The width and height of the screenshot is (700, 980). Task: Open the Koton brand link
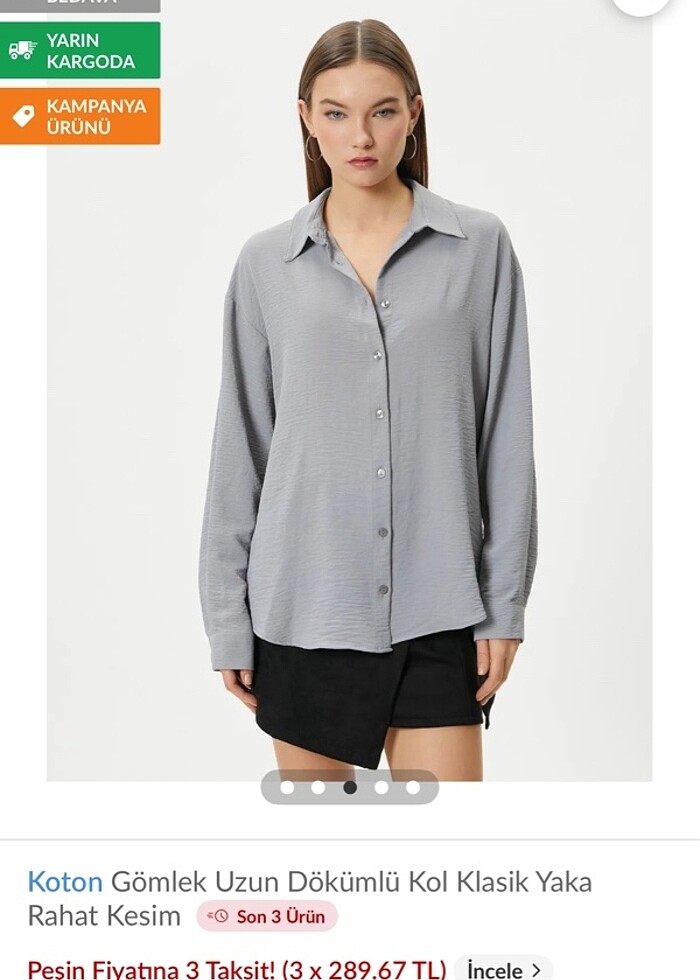point(65,881)
